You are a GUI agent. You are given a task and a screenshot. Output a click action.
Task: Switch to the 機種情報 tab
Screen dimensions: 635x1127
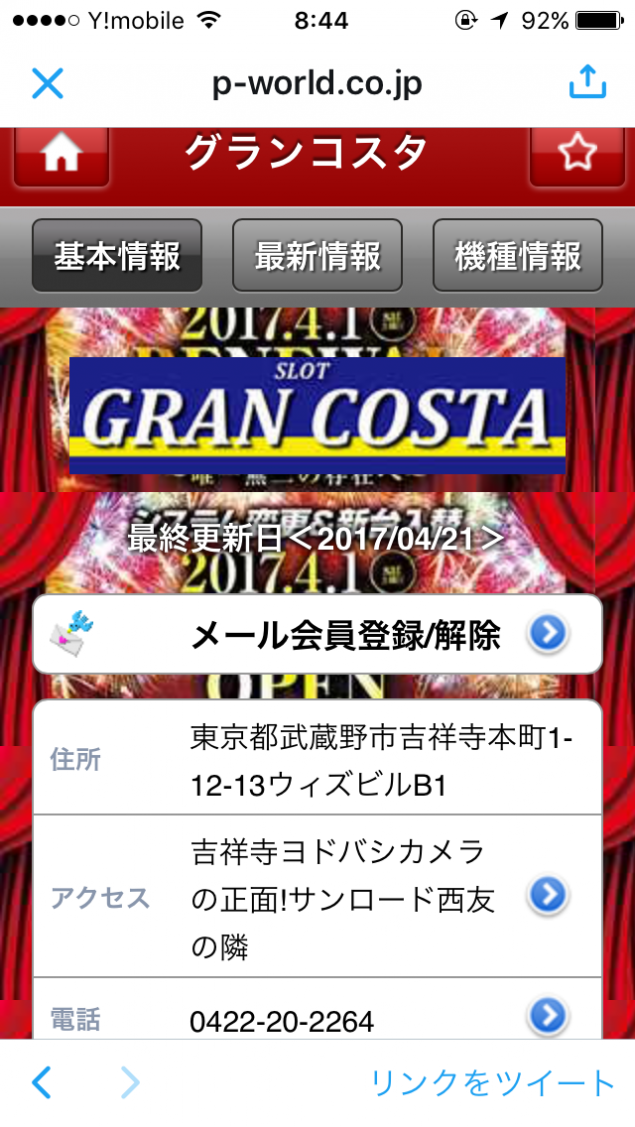click(517, 256)
